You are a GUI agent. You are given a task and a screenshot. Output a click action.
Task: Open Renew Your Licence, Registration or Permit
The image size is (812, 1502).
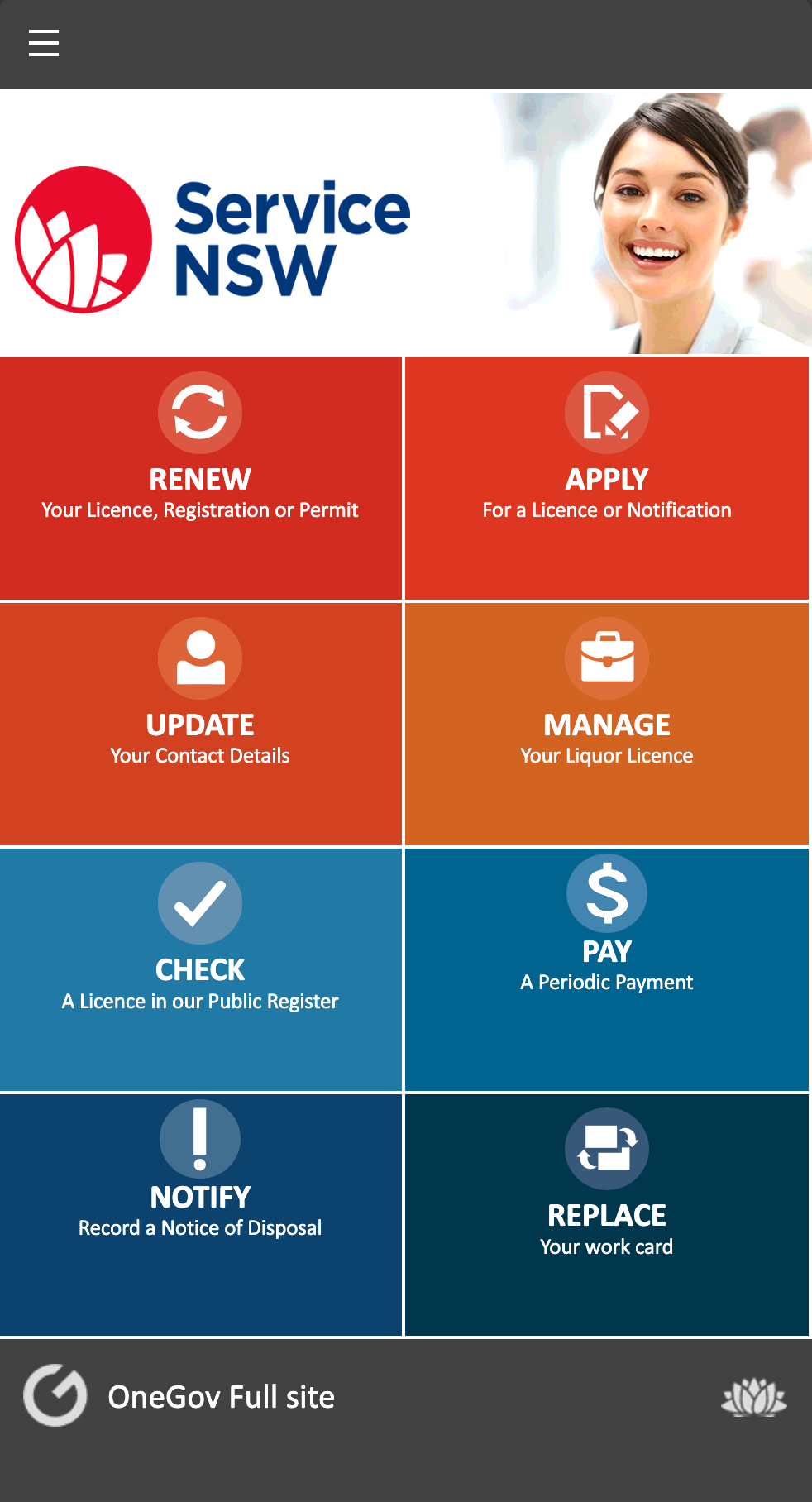(x=200, y=478)
